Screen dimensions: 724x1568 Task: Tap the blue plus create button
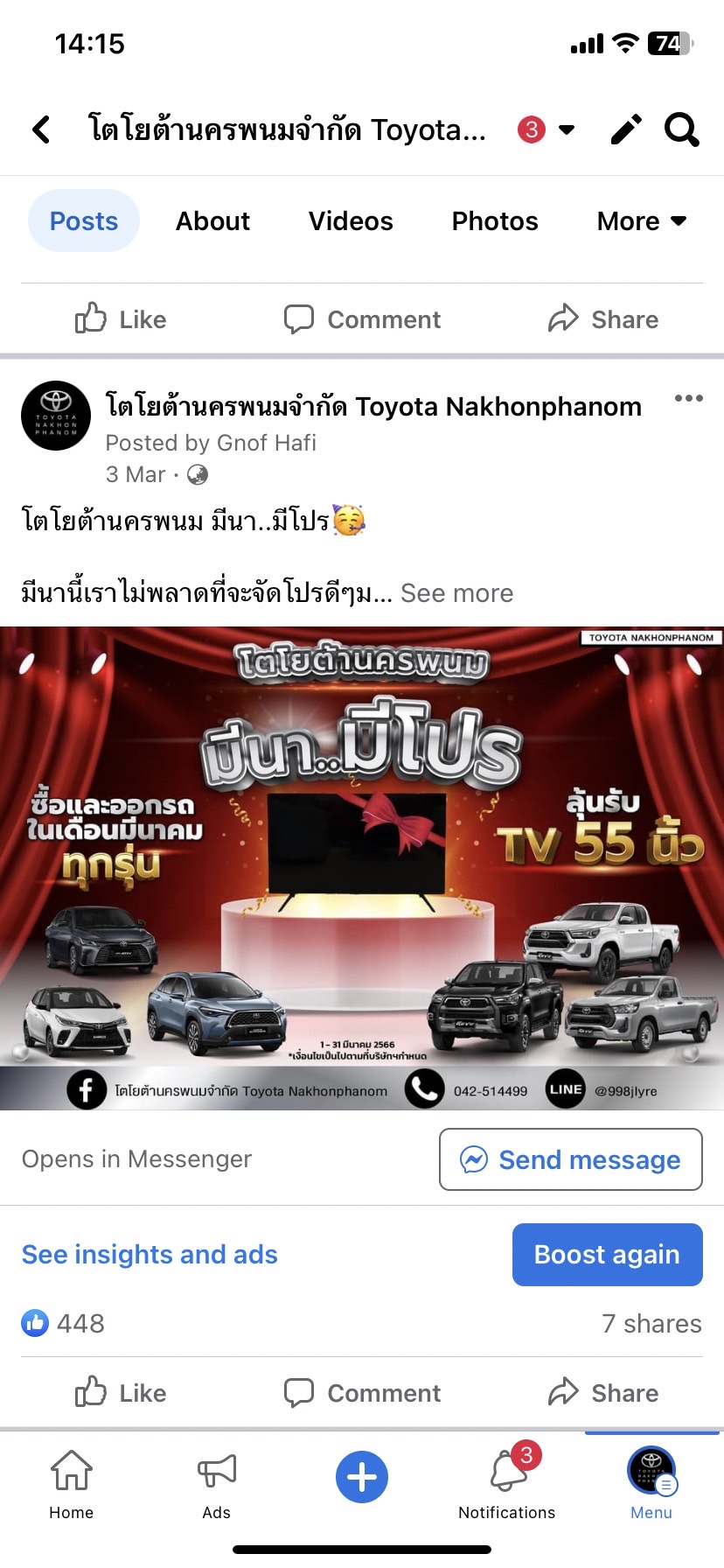pos(362,1477)
